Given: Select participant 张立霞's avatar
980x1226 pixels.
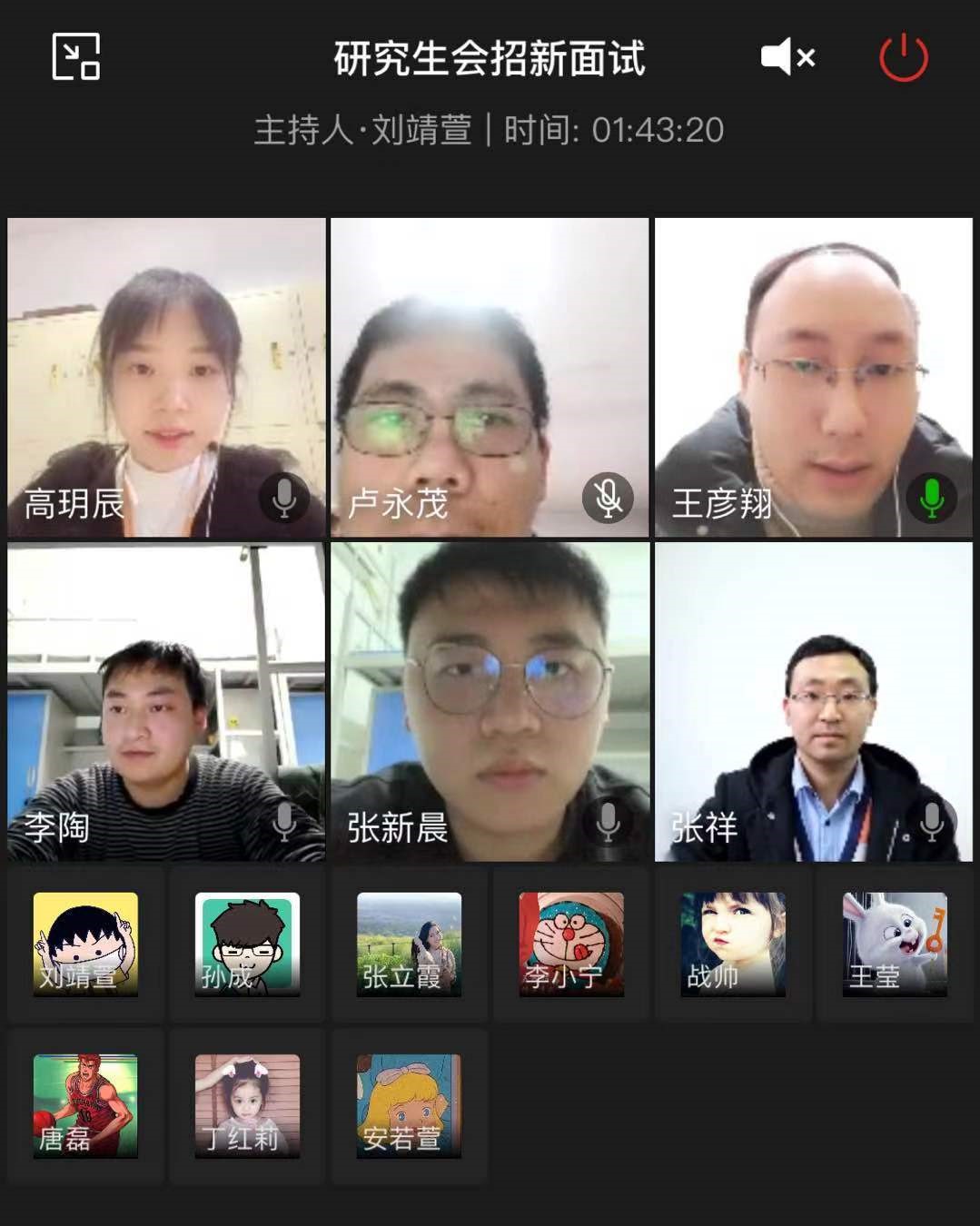Looking at the screenshot, I should coord(409,944).
